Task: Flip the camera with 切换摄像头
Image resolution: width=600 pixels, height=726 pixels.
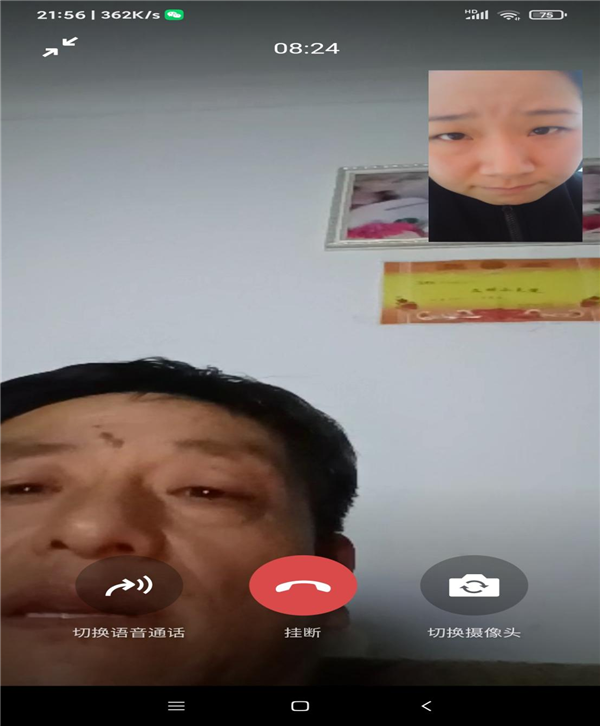Action: (x=473, y=585)
